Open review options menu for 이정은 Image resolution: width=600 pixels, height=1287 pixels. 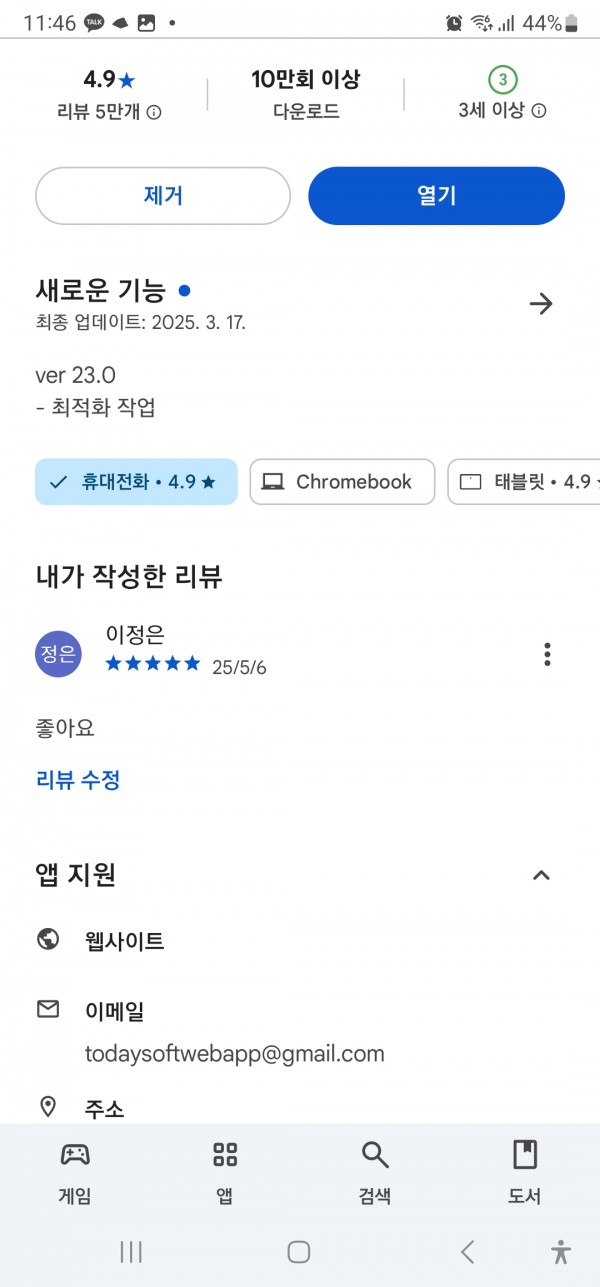tap(547, 654)
